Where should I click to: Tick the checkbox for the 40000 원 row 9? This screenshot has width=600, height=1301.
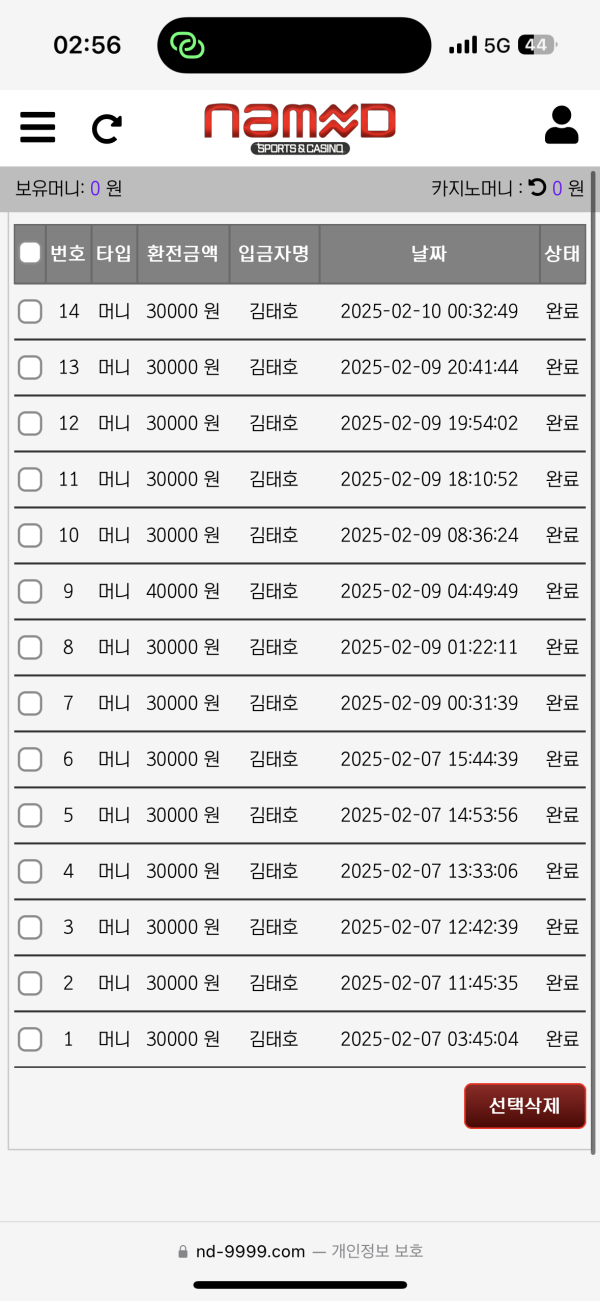click(30, 591)
